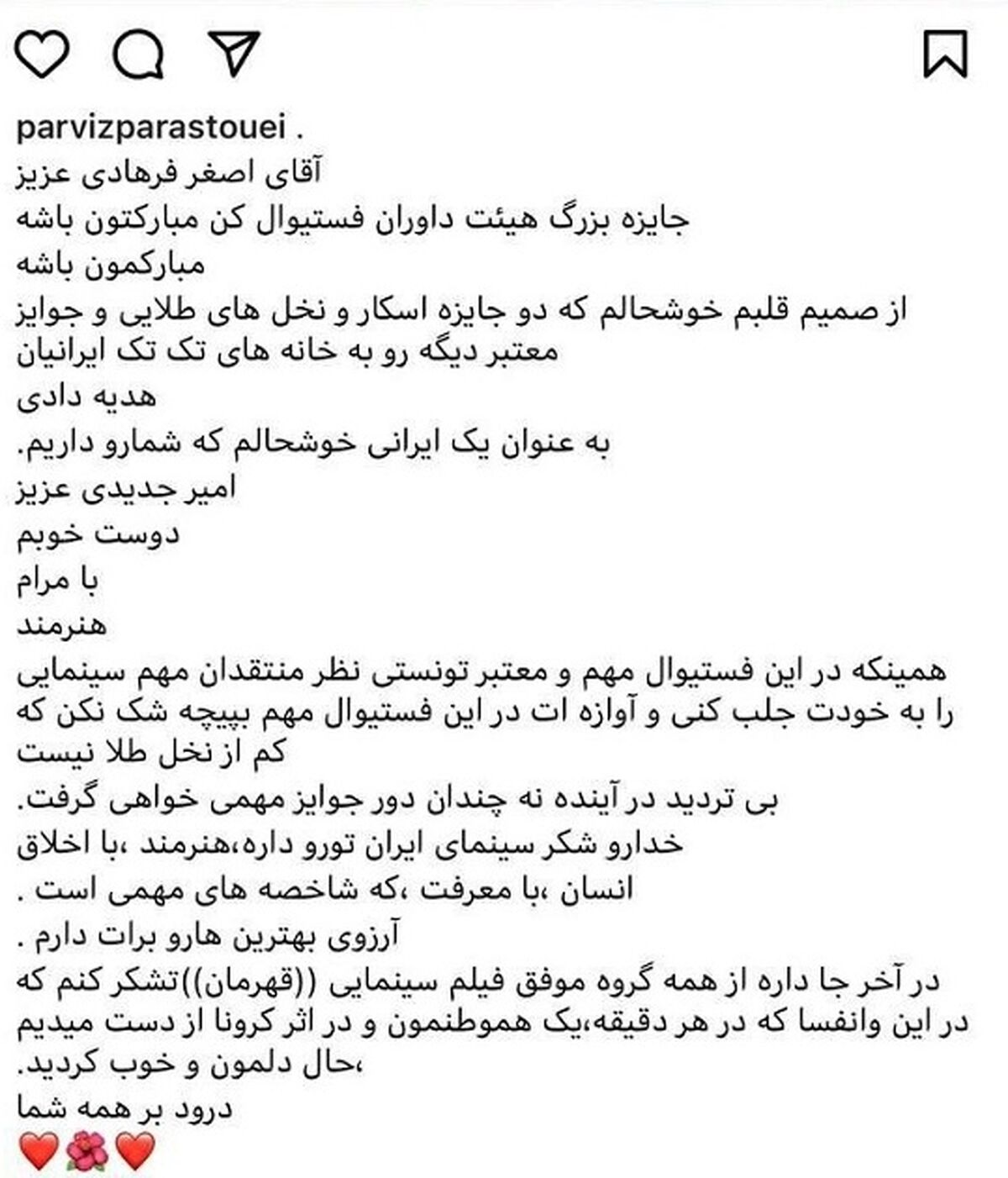Like this post with the heart icon

42,54
